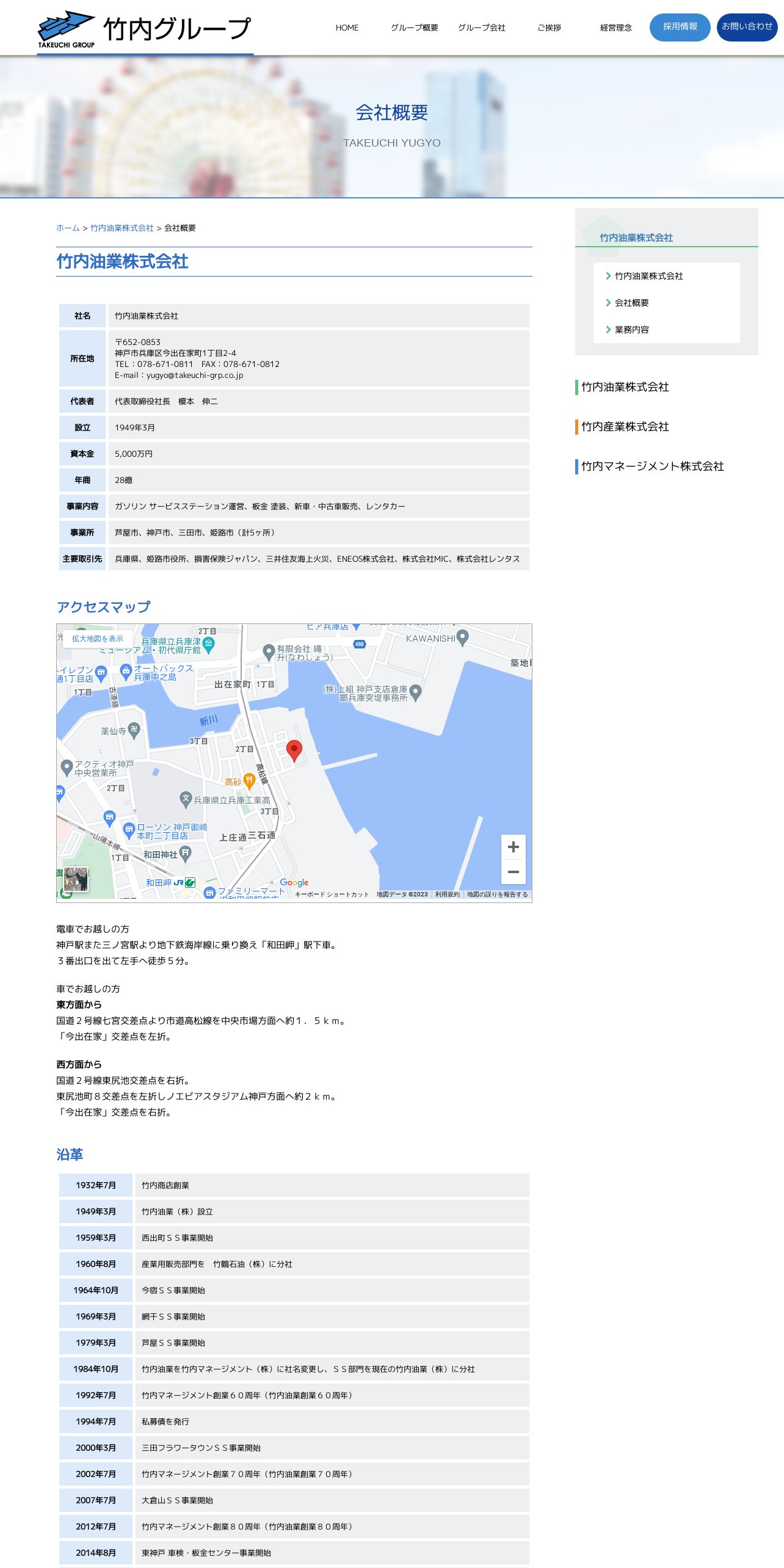Screen dimensions: 784x1568
Task: Select 業務内容 in the sidebar menu
Action: pyautogui.click(x=631, y=330)
